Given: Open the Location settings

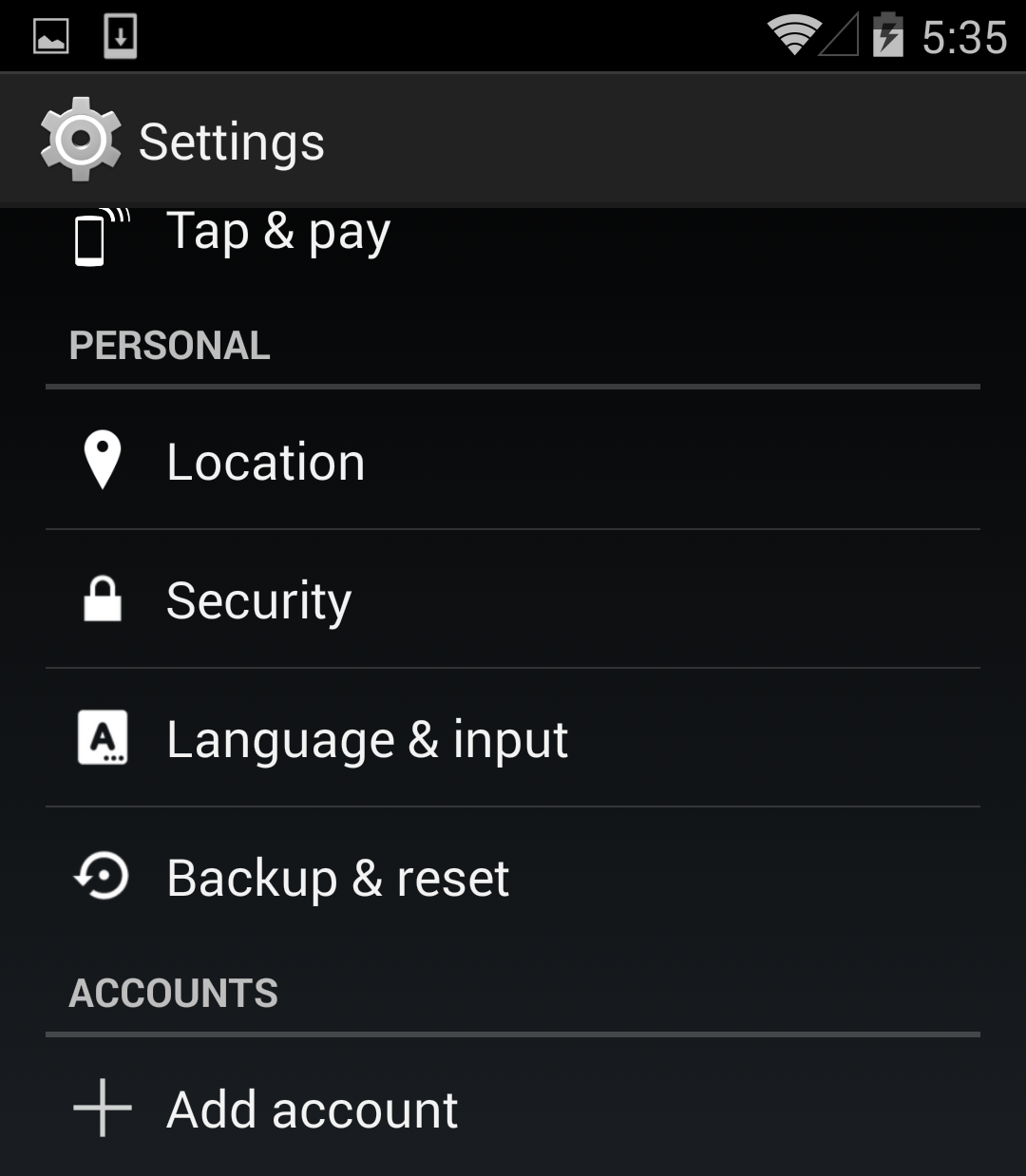Looking at the screenshot, I should pos(266,463).
